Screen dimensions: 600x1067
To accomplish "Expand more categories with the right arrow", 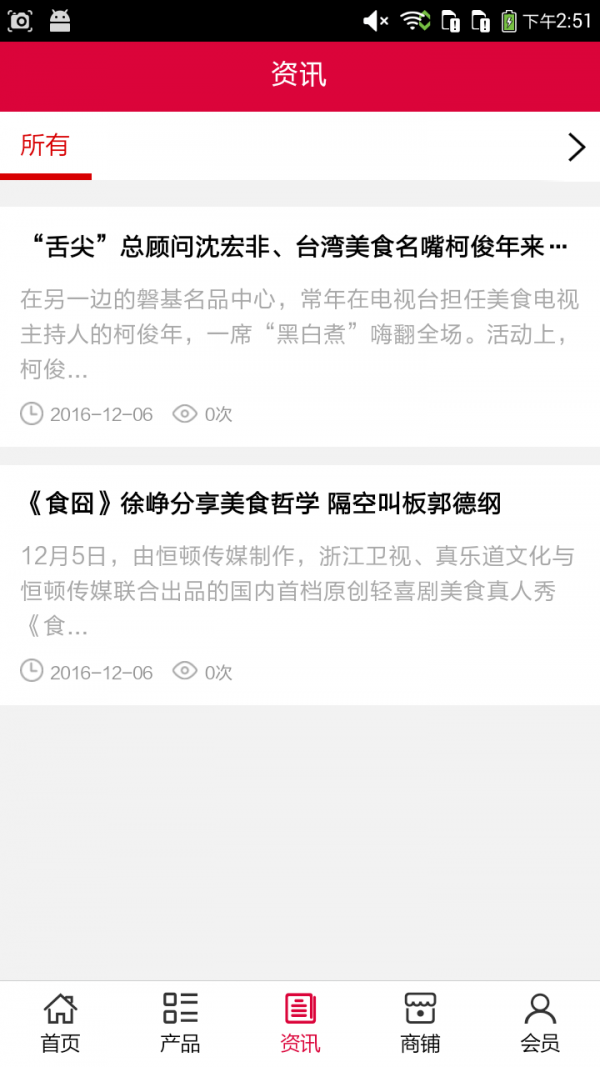I will [x=576, y=147].
